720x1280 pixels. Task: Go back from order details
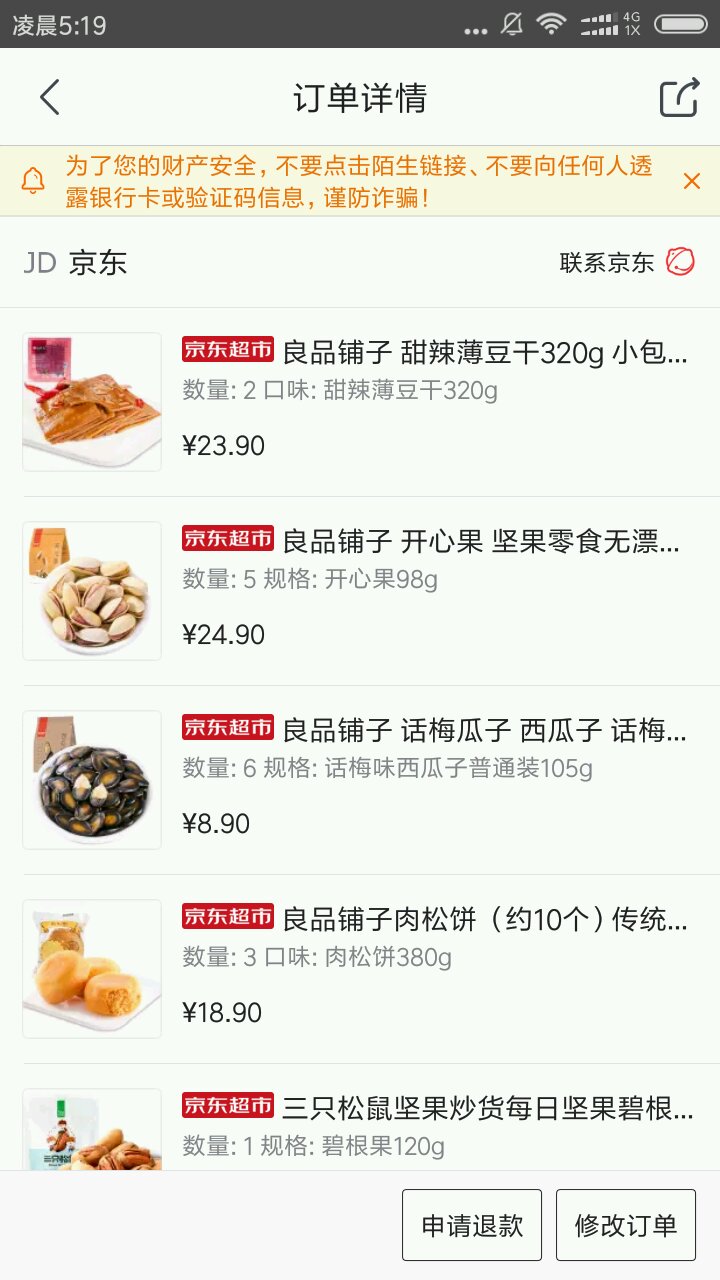[x=50, y=98]
